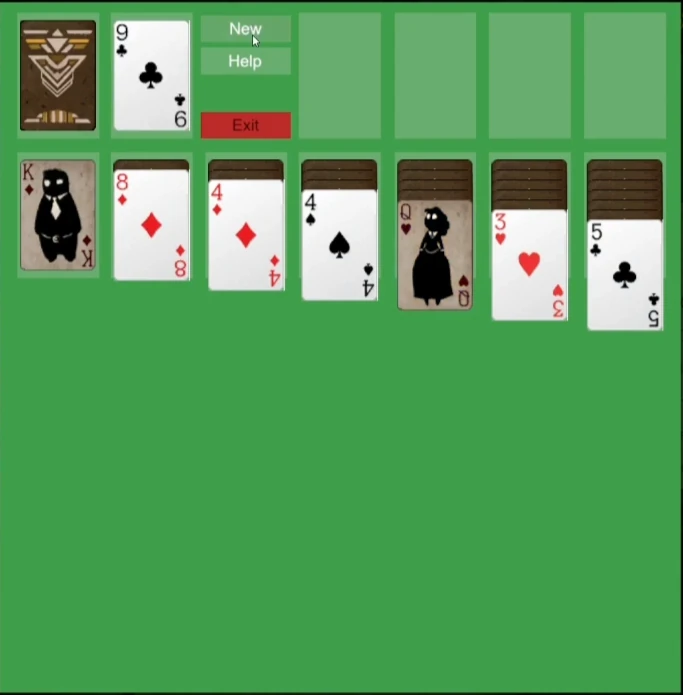683x695 pixels.
Task: Open the Help button
Action: 246,61
